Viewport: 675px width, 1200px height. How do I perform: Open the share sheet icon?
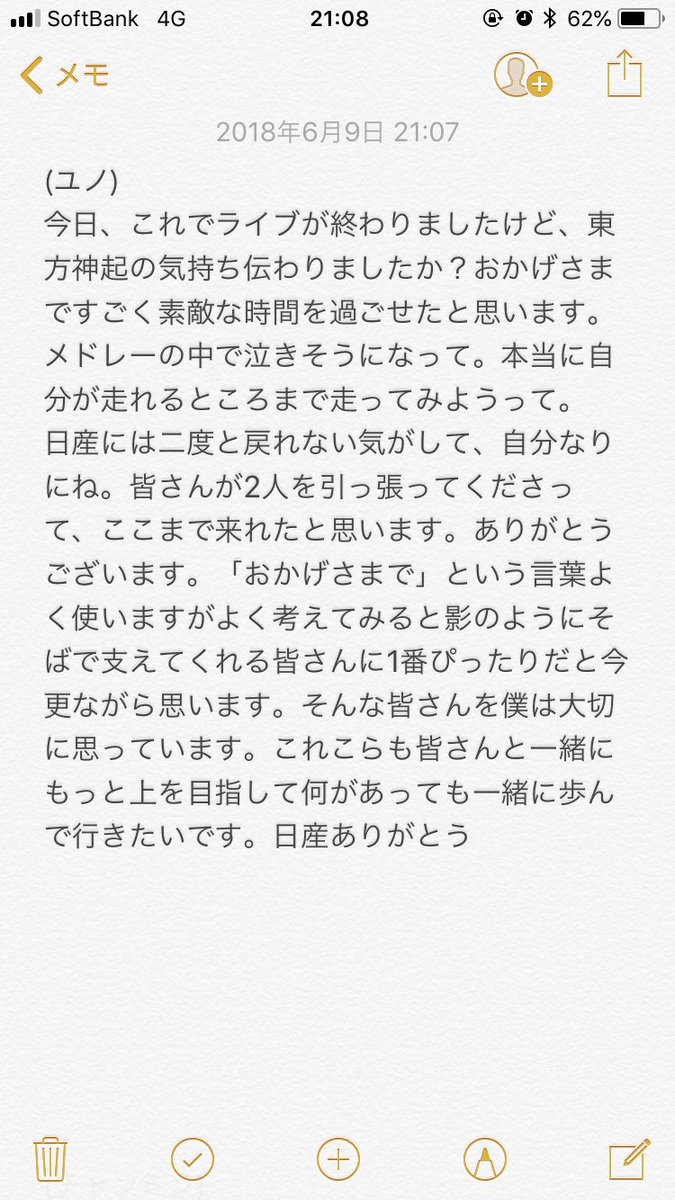point(623,75)
